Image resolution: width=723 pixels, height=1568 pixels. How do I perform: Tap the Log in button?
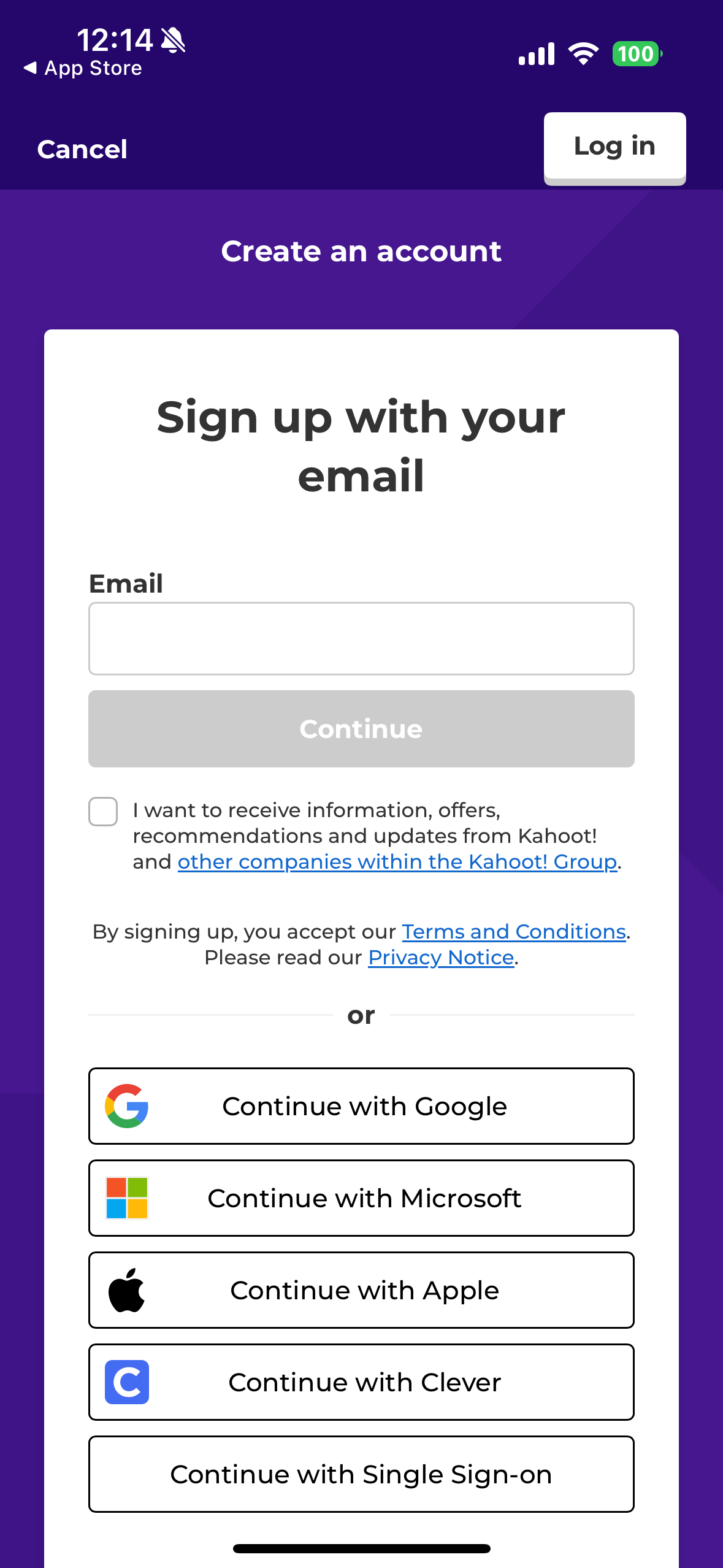click(614, 148)
